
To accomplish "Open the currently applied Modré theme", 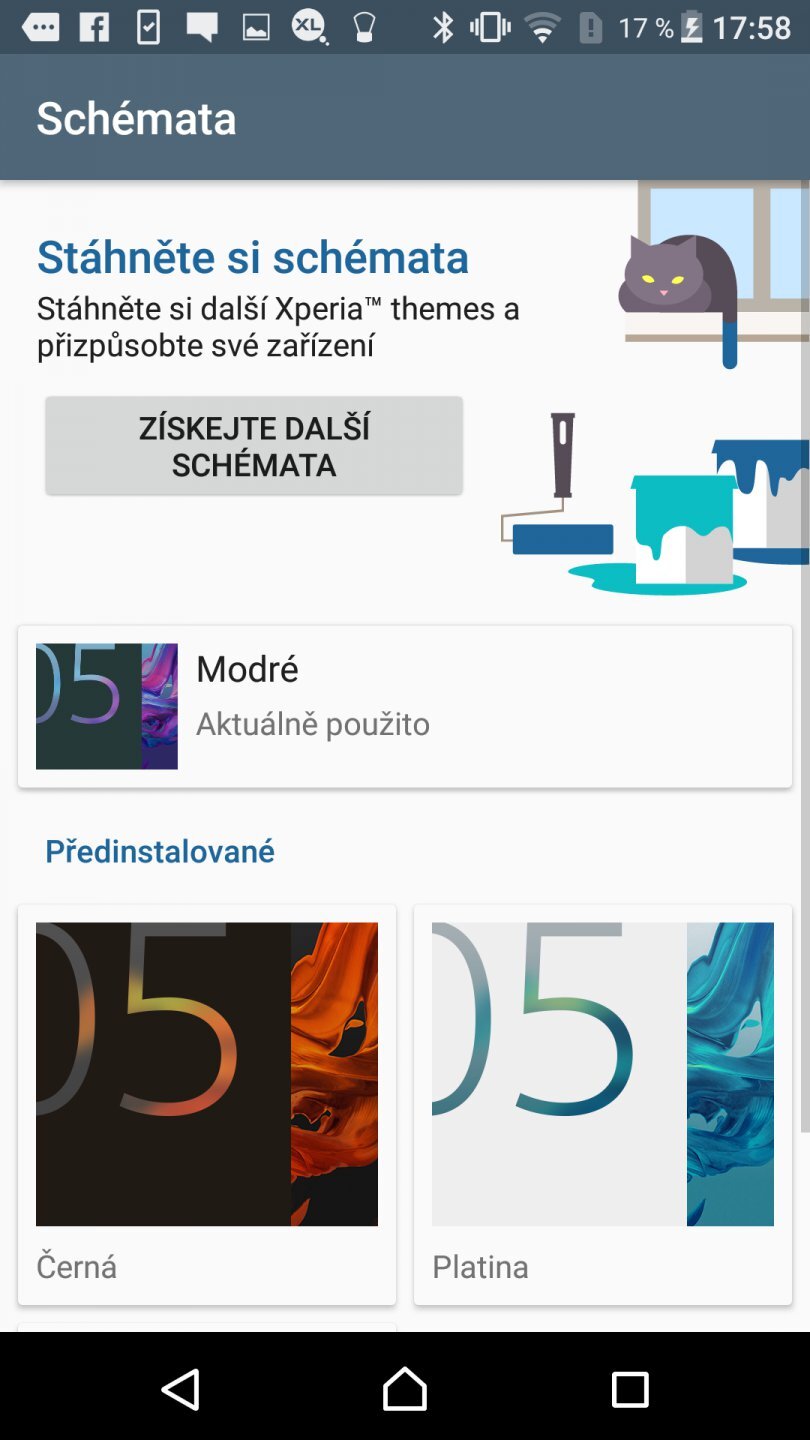I will coord(405,705).
